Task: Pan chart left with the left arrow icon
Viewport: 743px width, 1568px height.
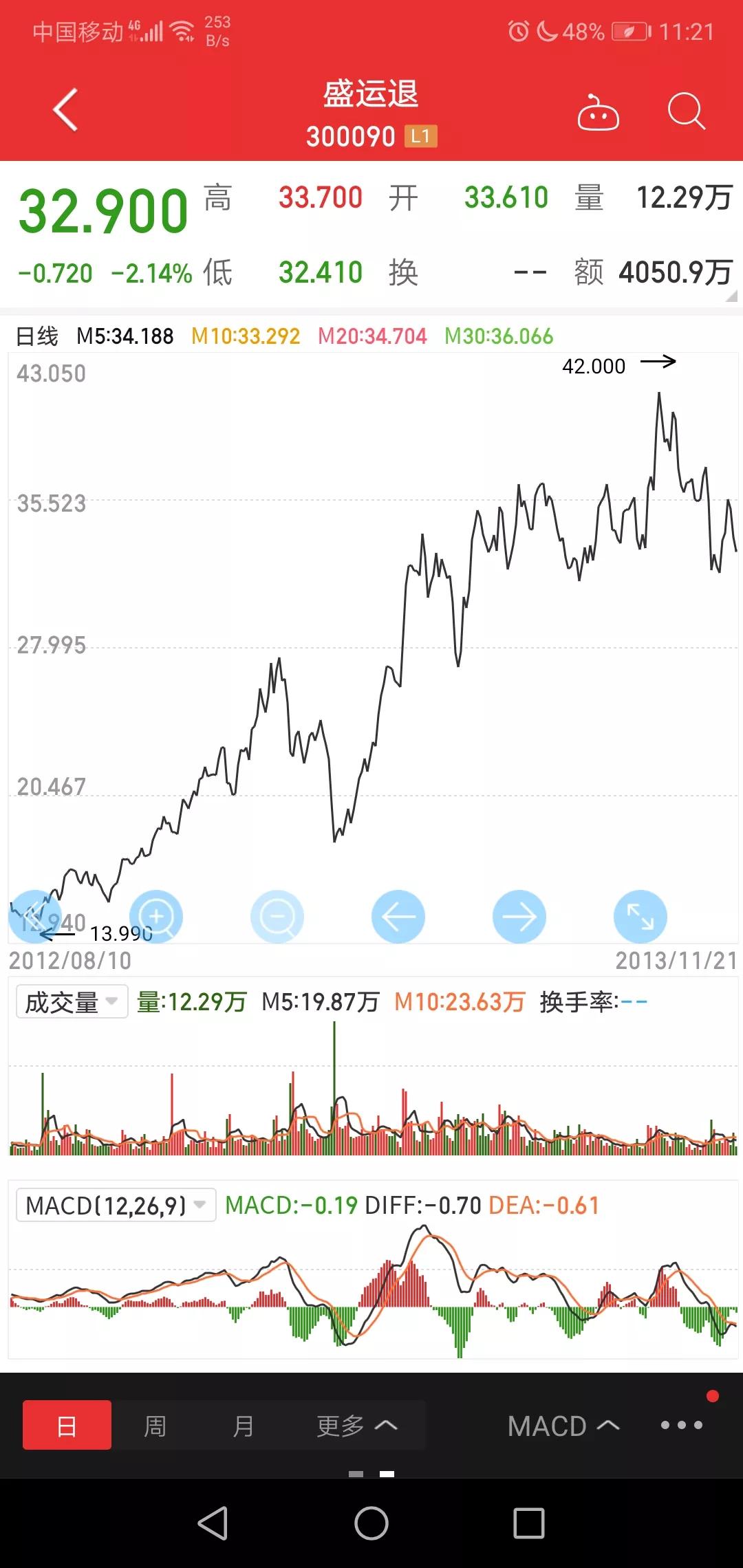Action: point(399,917)
